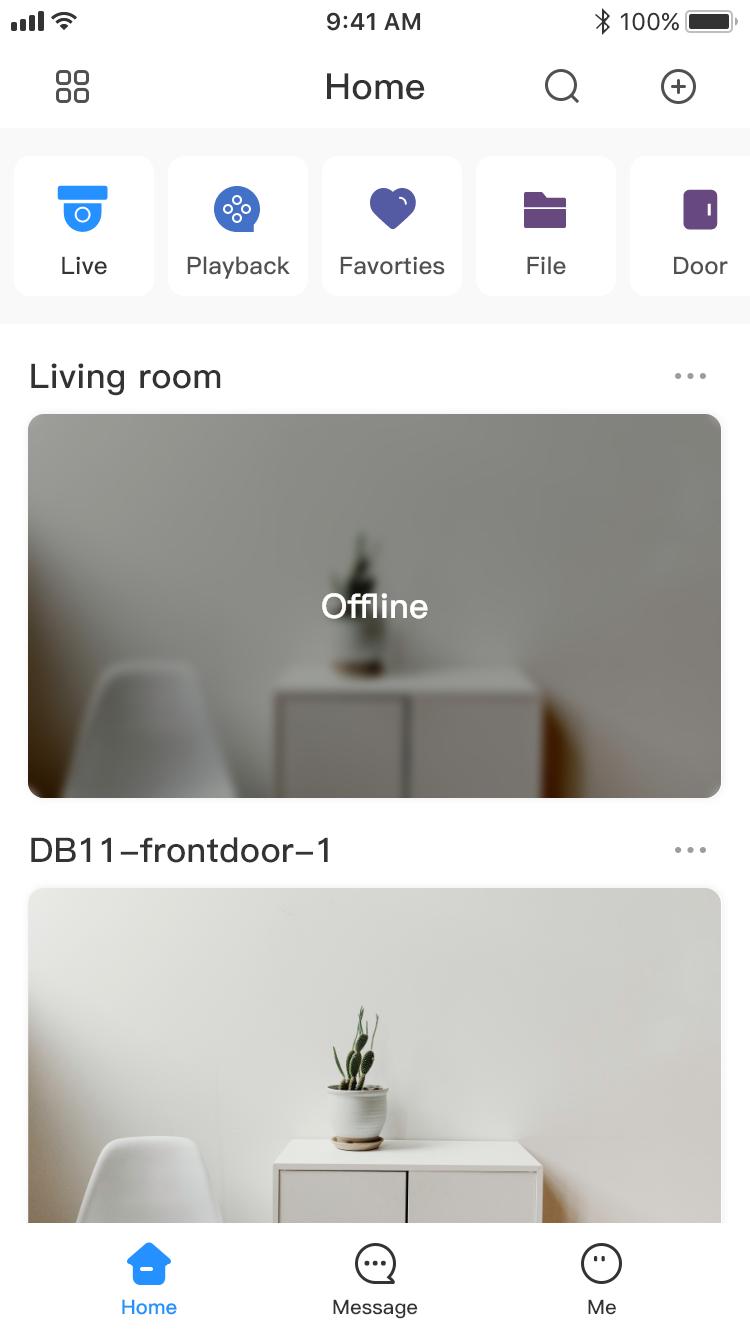Add a new device with plus icon

679,87
